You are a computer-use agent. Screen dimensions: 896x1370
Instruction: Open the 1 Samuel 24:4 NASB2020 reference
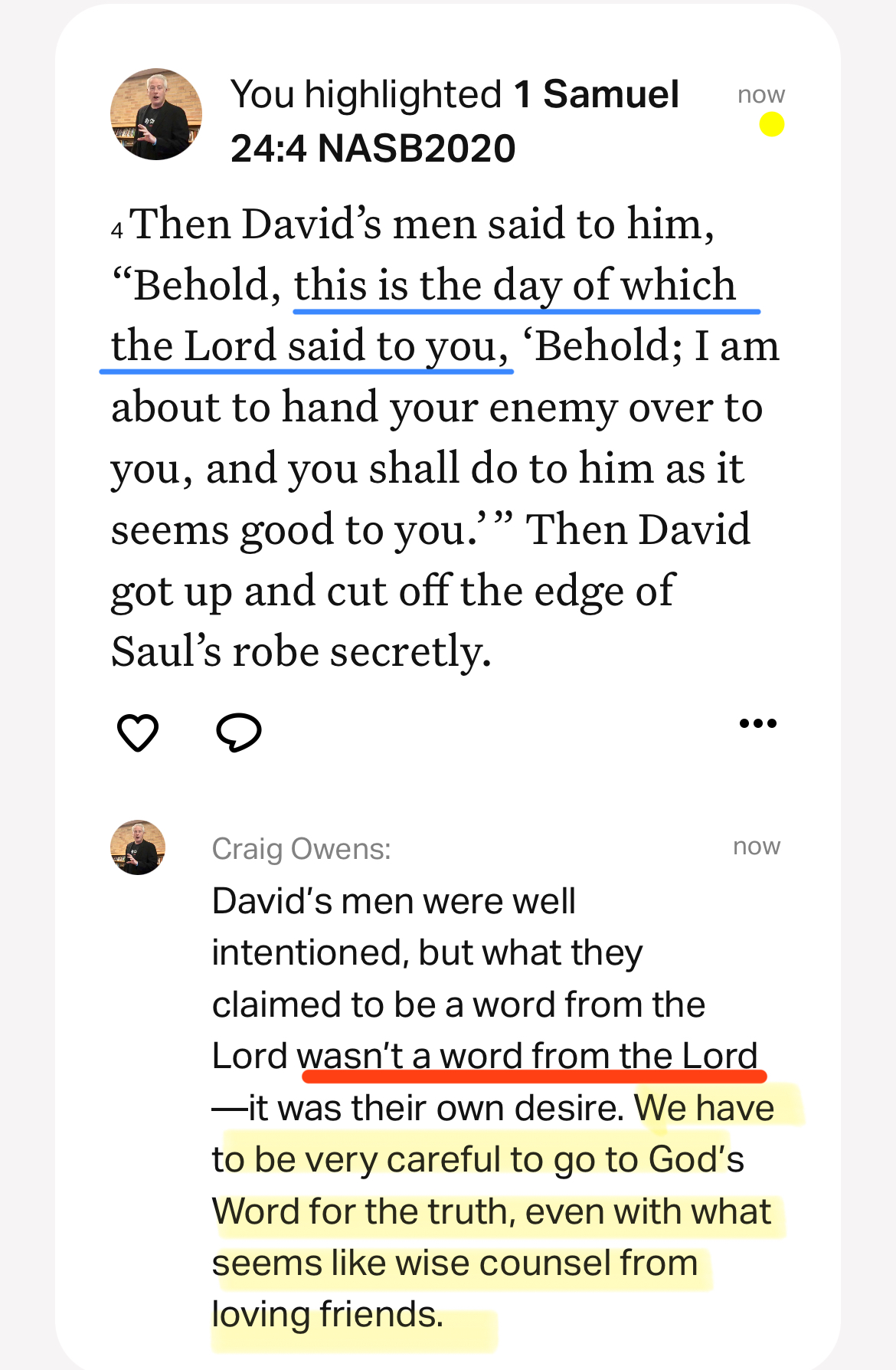coord(454,121)
